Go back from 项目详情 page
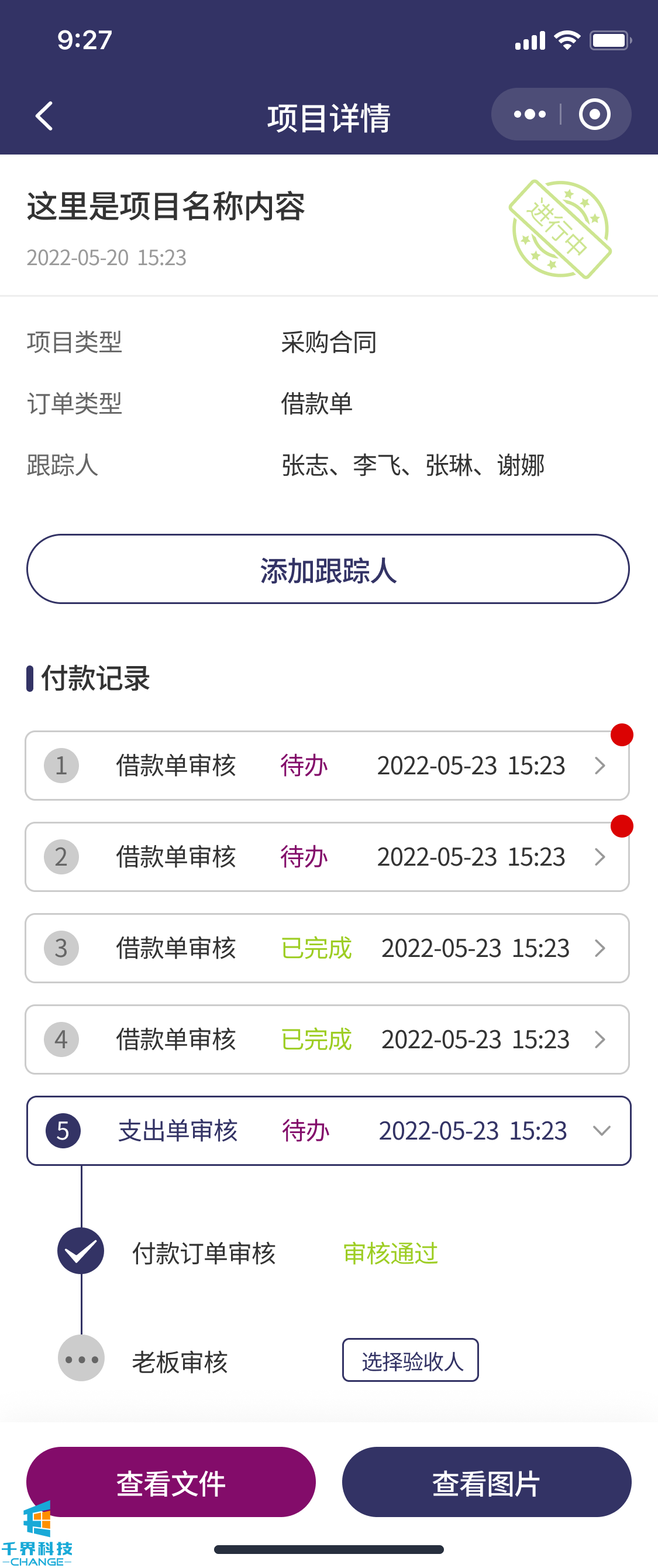658x1568 pixels. click(x=44, y=116)
